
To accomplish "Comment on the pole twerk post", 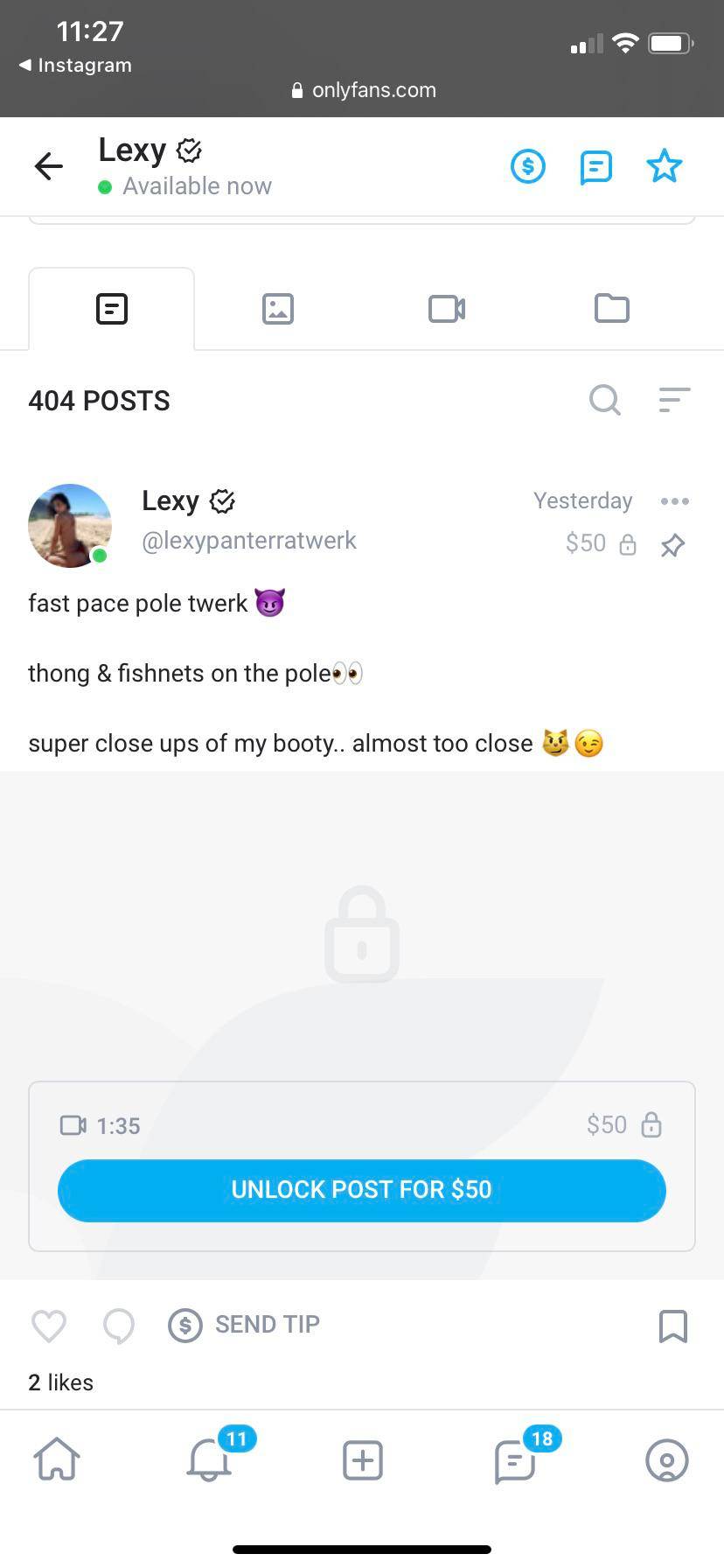I will point(119,1326).
